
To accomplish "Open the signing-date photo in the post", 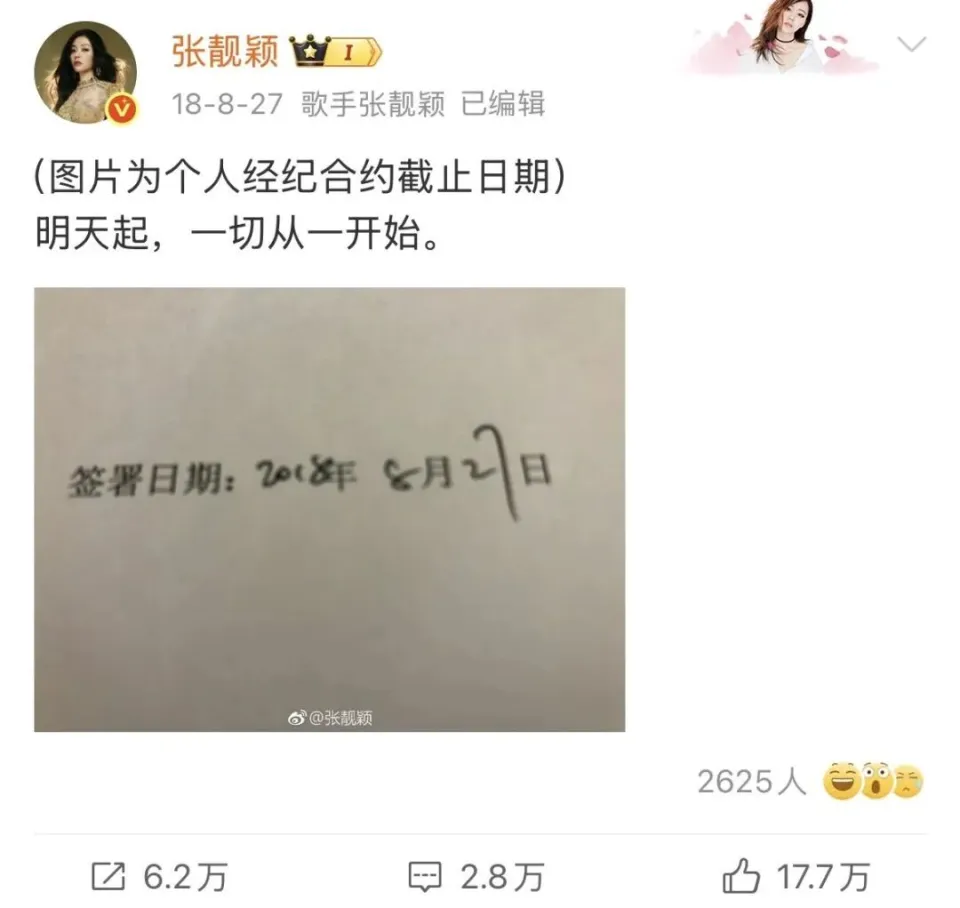I will point(329,508).
